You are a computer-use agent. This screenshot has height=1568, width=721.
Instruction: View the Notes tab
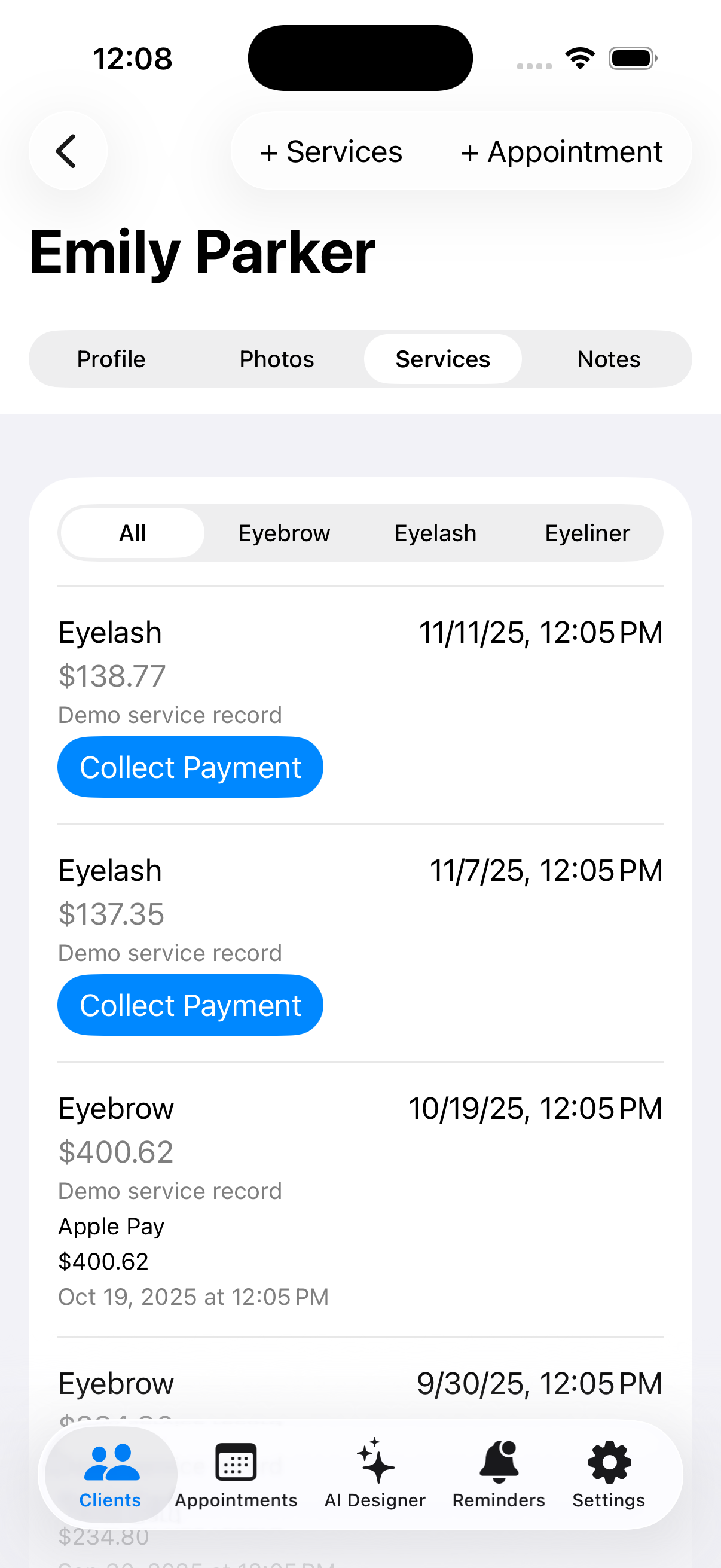tap(609, 359)
